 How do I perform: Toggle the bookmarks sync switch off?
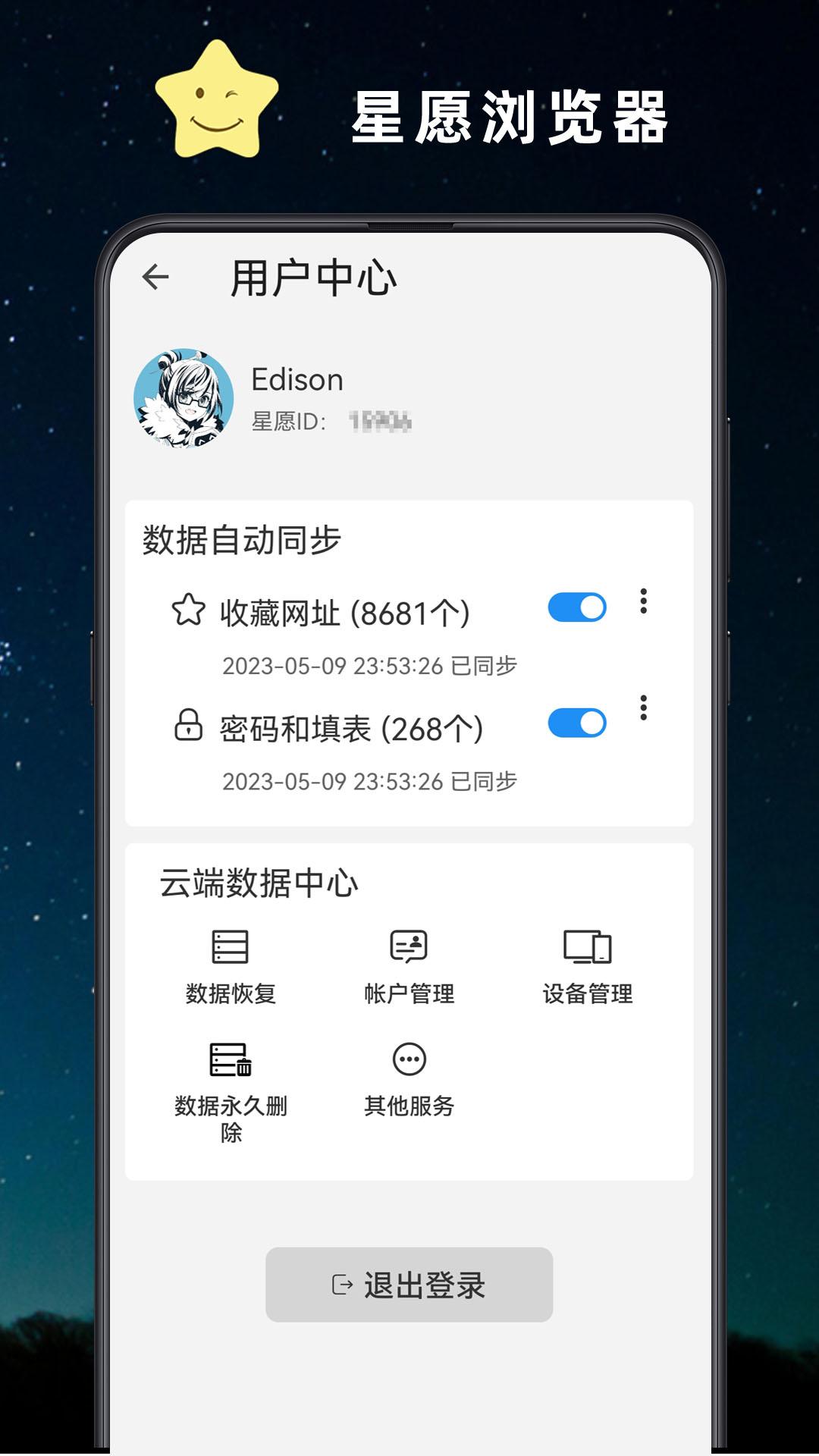(x=576, y=608)
